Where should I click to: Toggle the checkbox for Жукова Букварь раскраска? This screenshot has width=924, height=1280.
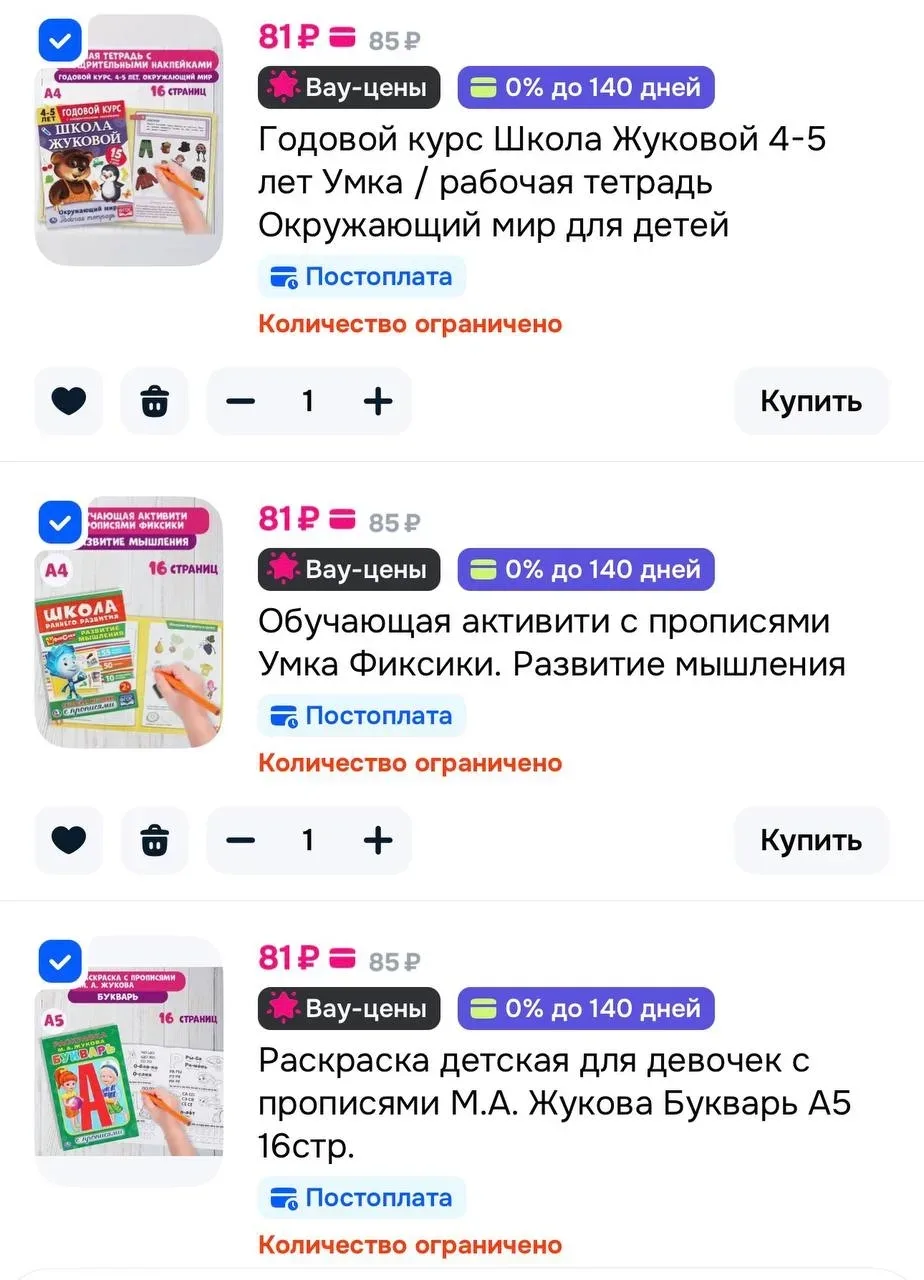coord(60,962)
